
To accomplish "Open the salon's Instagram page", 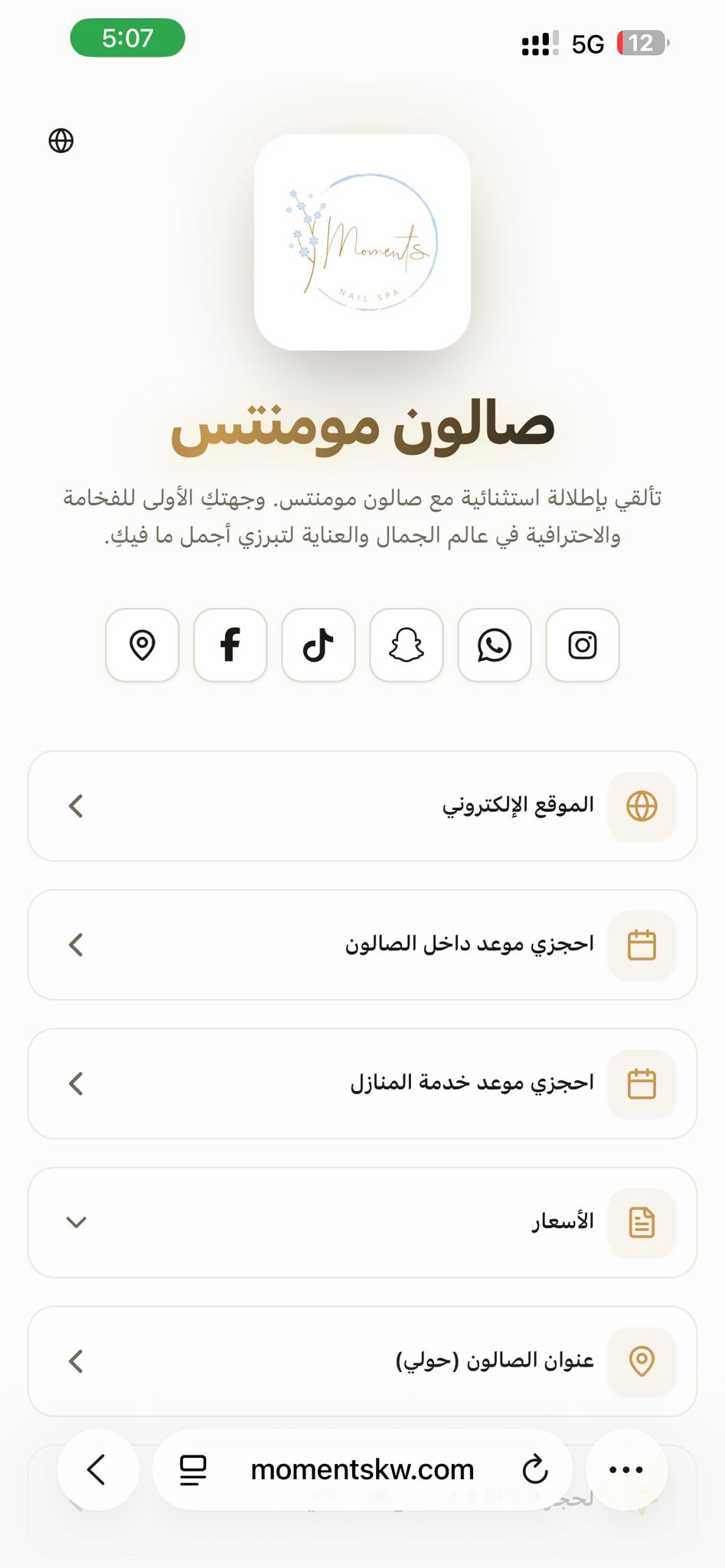I will [x=583, y=645].
